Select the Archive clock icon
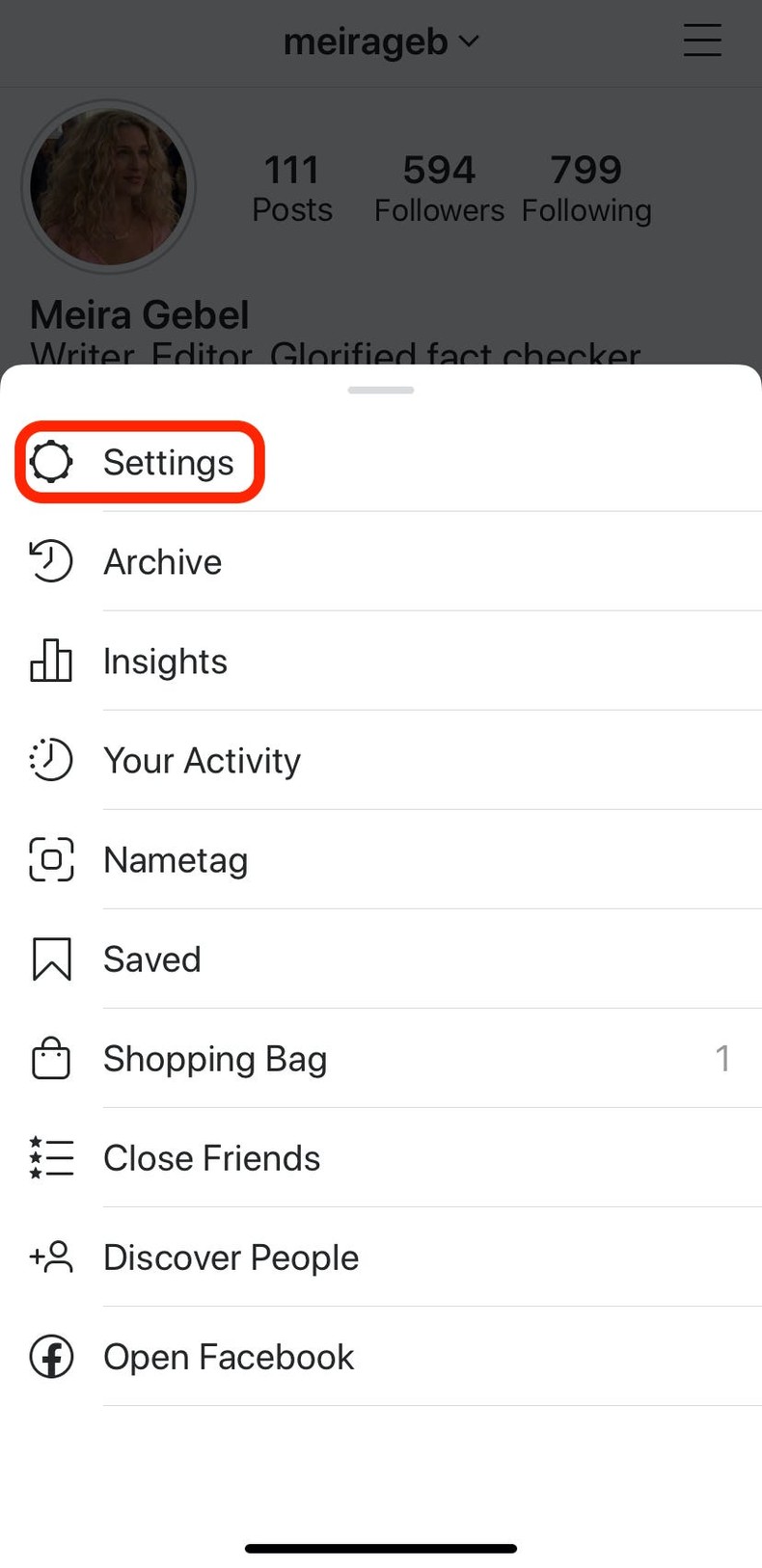The height and width of the screenshot is (1568, 762). (x=50, y=561)
